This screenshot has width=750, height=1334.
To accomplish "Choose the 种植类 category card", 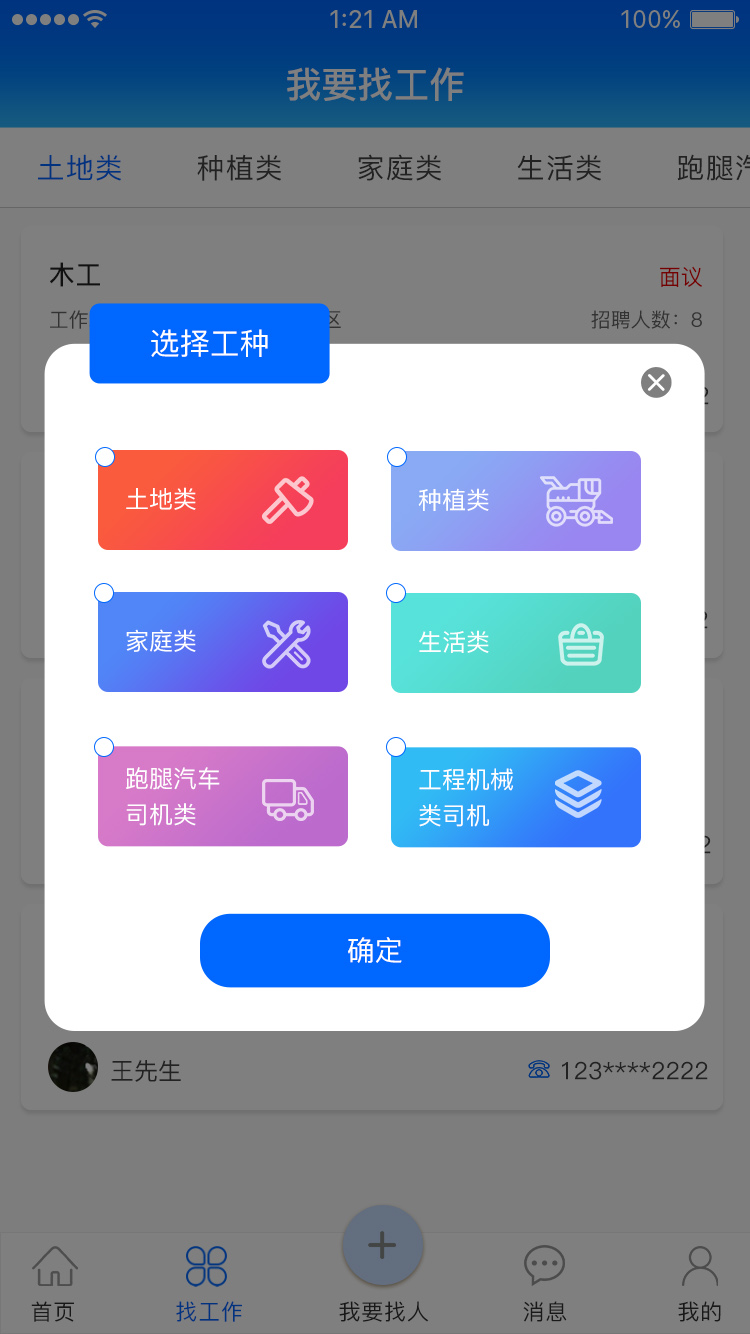I will pos(515,500).
